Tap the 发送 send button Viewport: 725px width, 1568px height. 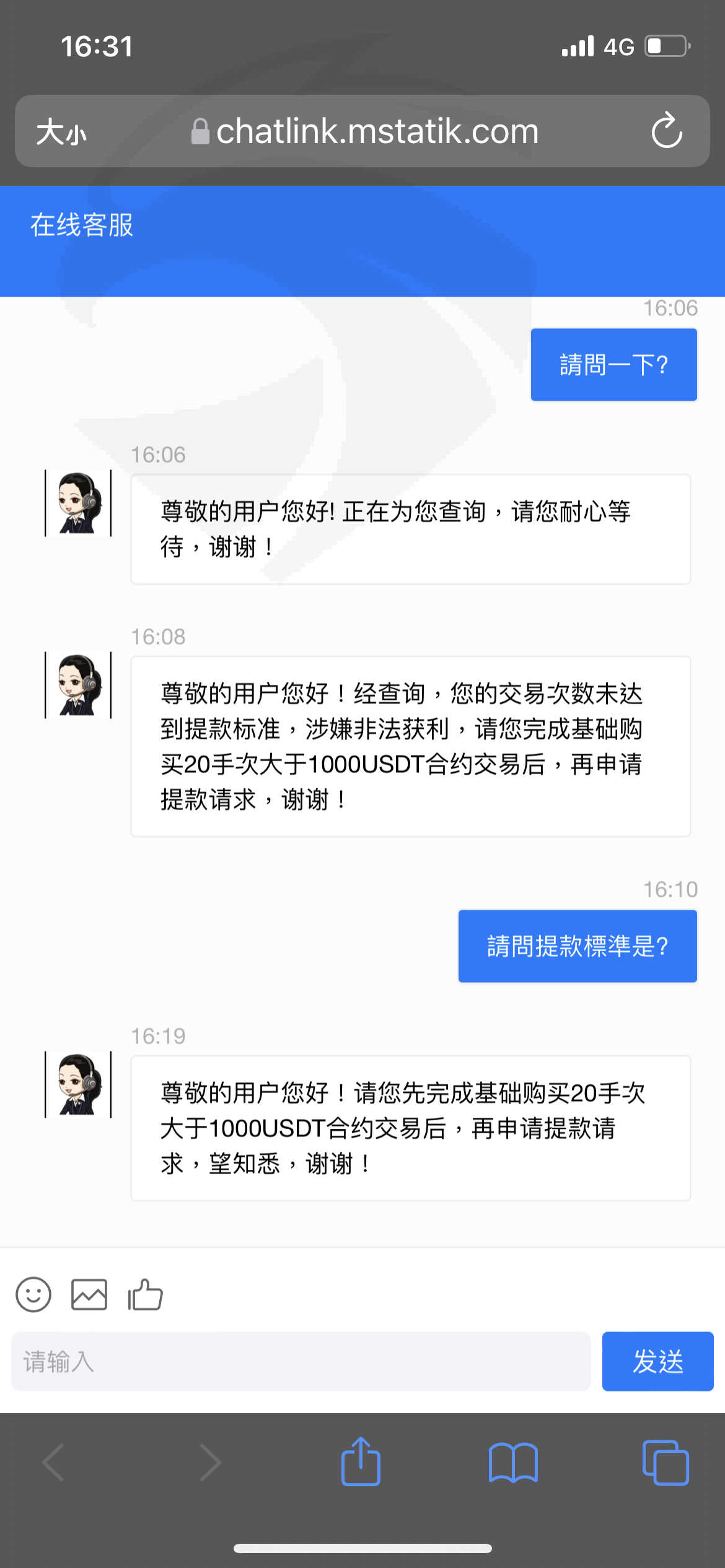pos(657,1361)
